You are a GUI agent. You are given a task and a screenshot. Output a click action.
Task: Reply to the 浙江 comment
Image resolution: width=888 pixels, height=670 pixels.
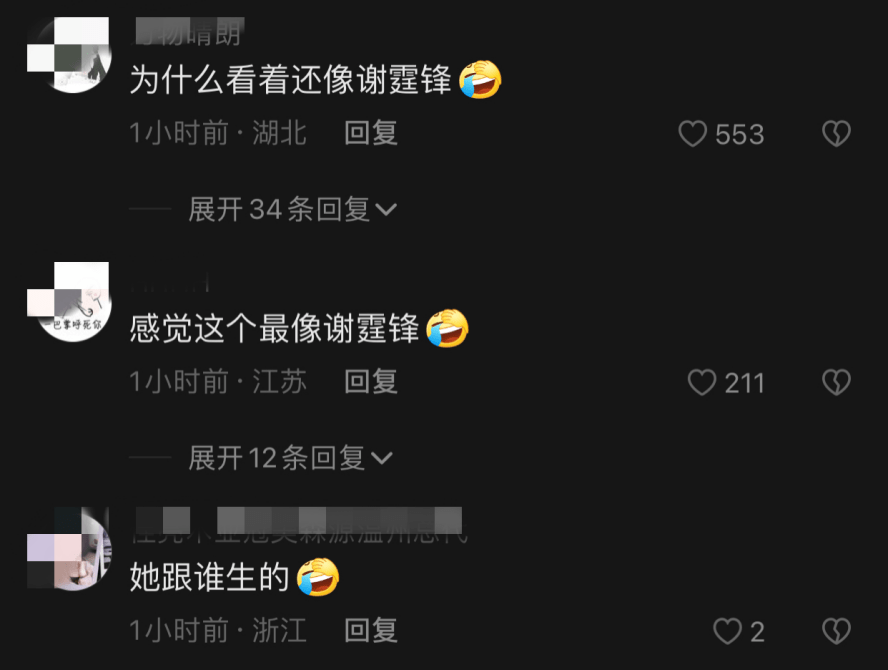coord(371,630)
